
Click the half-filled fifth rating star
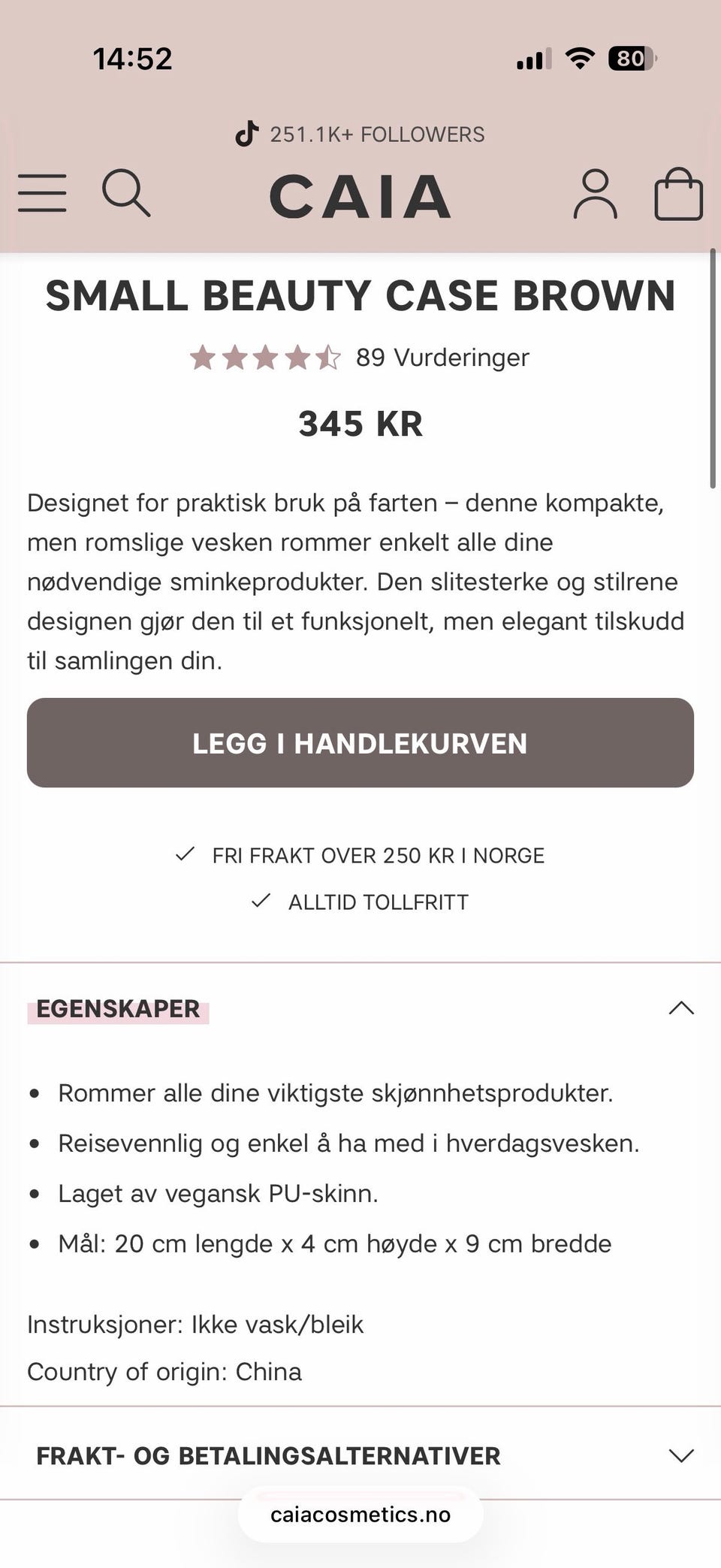[x=328, y=357]
